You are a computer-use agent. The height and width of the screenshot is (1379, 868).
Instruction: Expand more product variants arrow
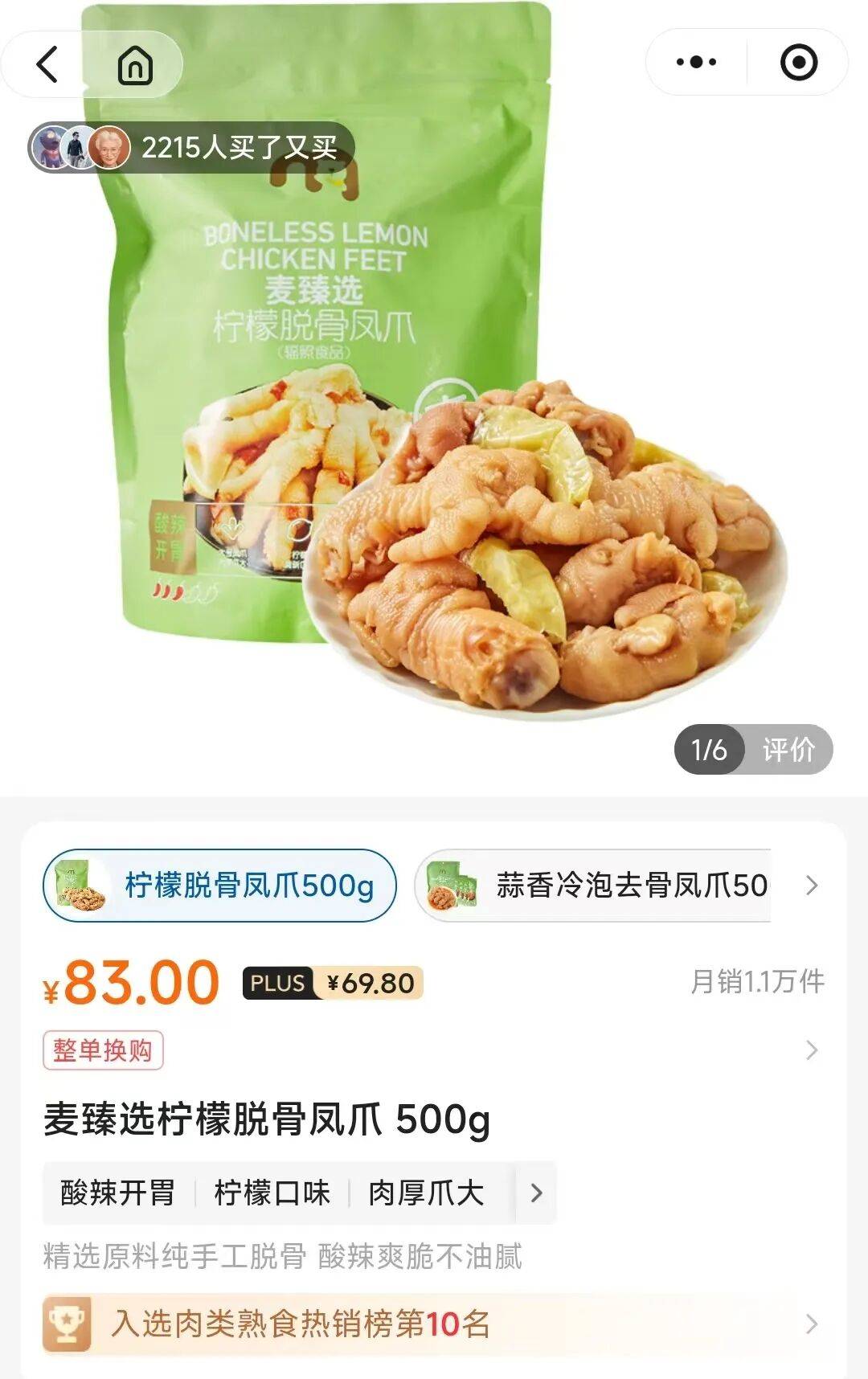click(812, 886)
